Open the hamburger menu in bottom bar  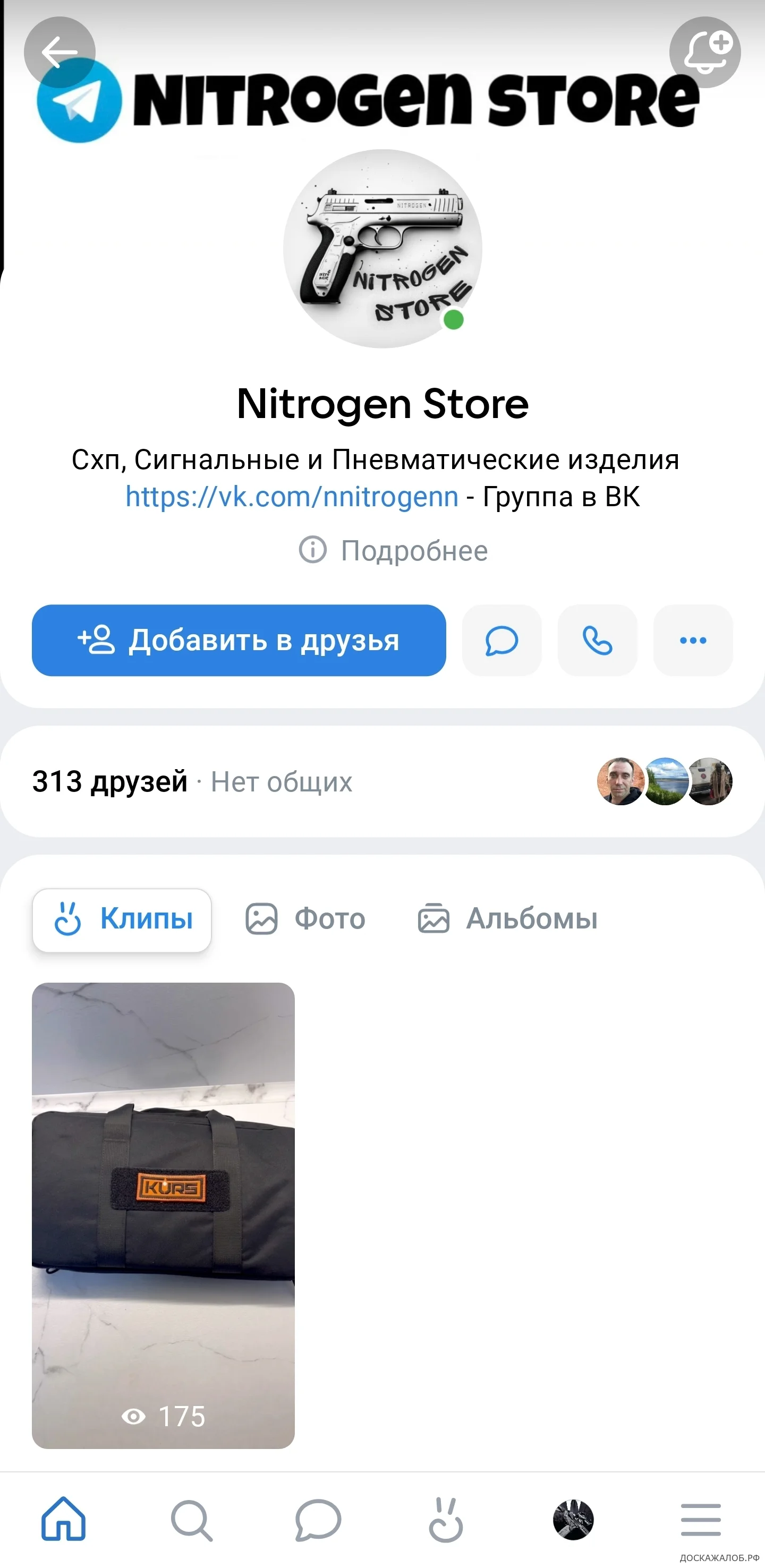[701, 1519]
